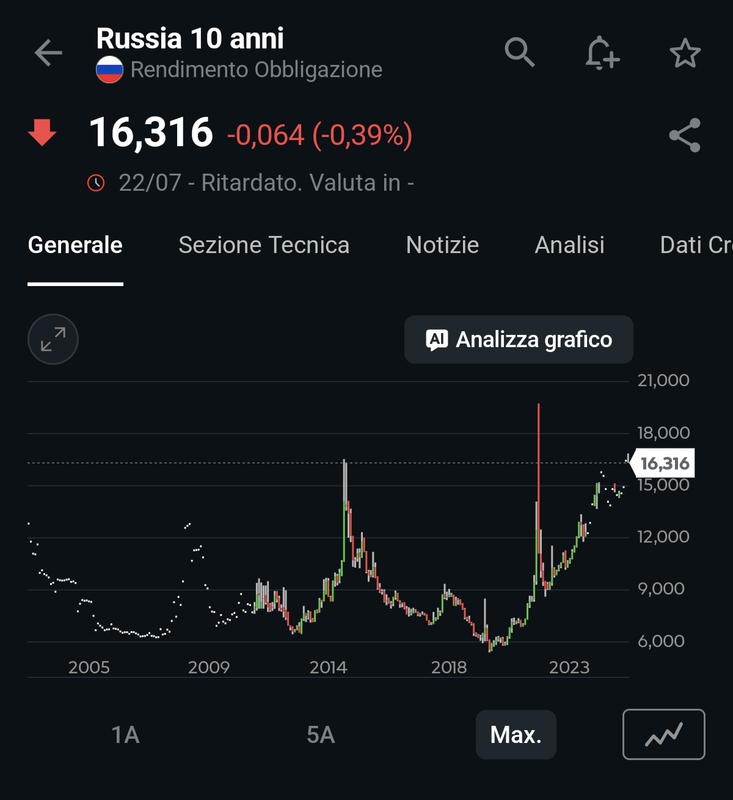Switch to the Sezione Tecnica tab
Screen dimensions: 733x800
(264, 245)
